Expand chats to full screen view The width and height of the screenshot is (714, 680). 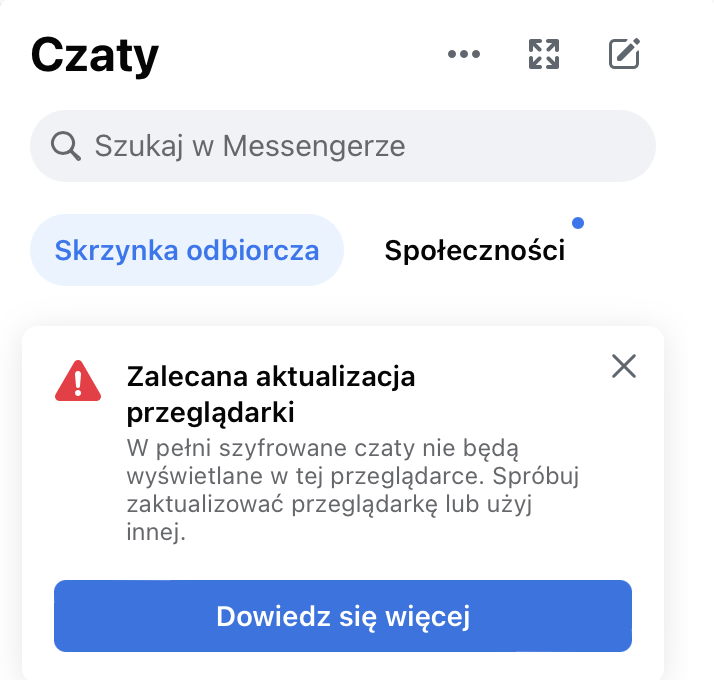pyautogui.click(x=543, y=54)
